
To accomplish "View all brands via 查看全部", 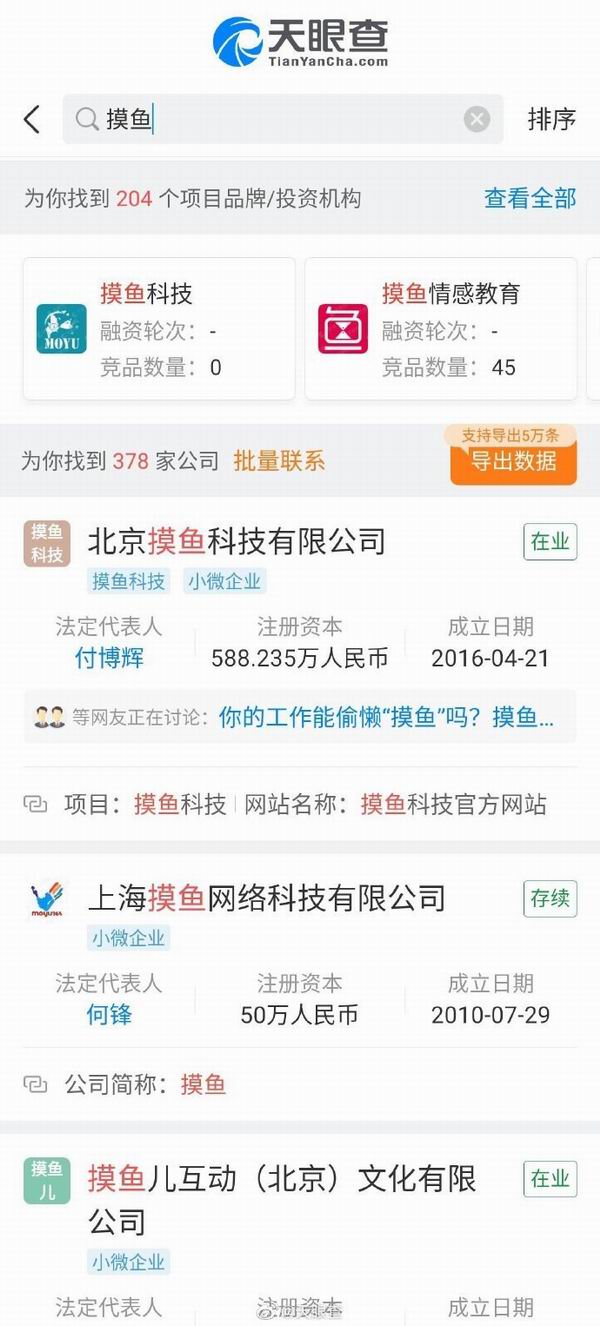I will [530, 198].
